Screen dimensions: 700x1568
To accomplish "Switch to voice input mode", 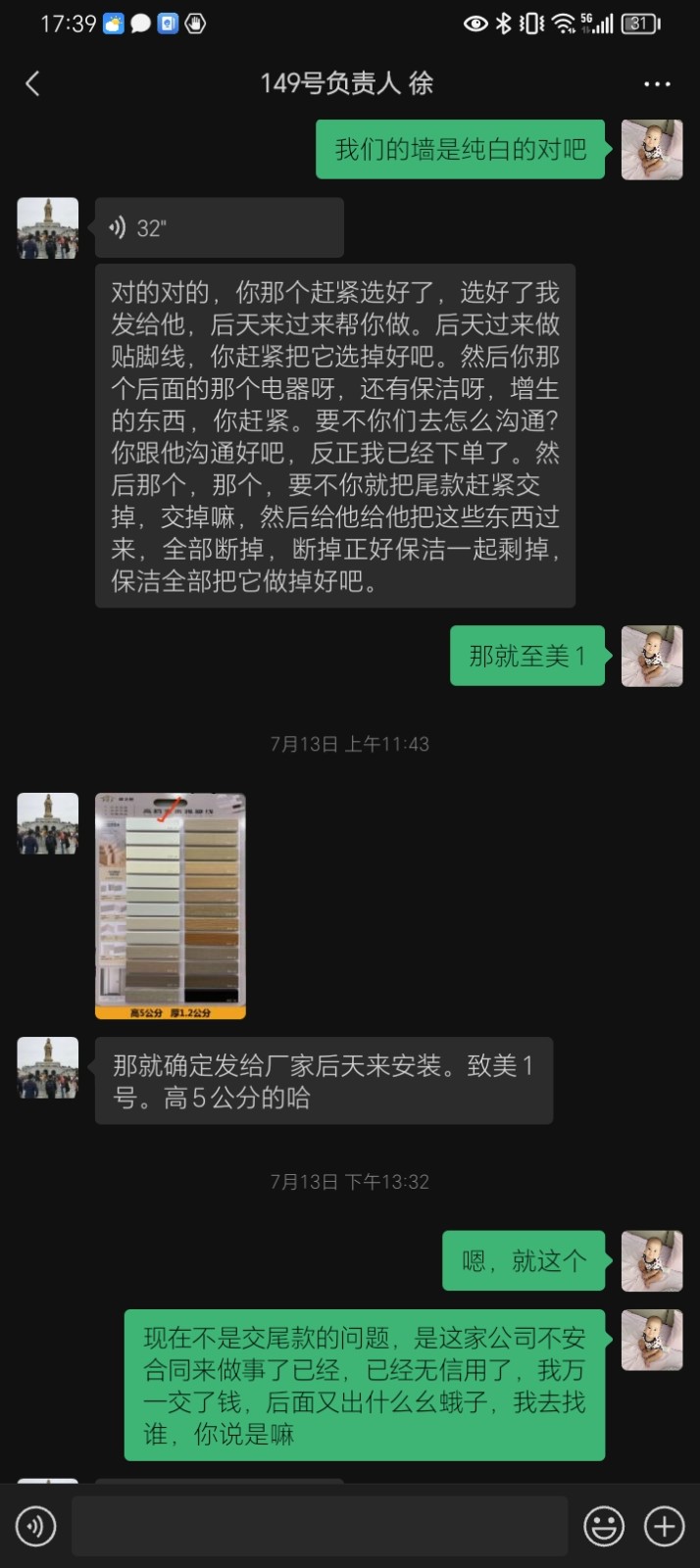I will 36,1526.
